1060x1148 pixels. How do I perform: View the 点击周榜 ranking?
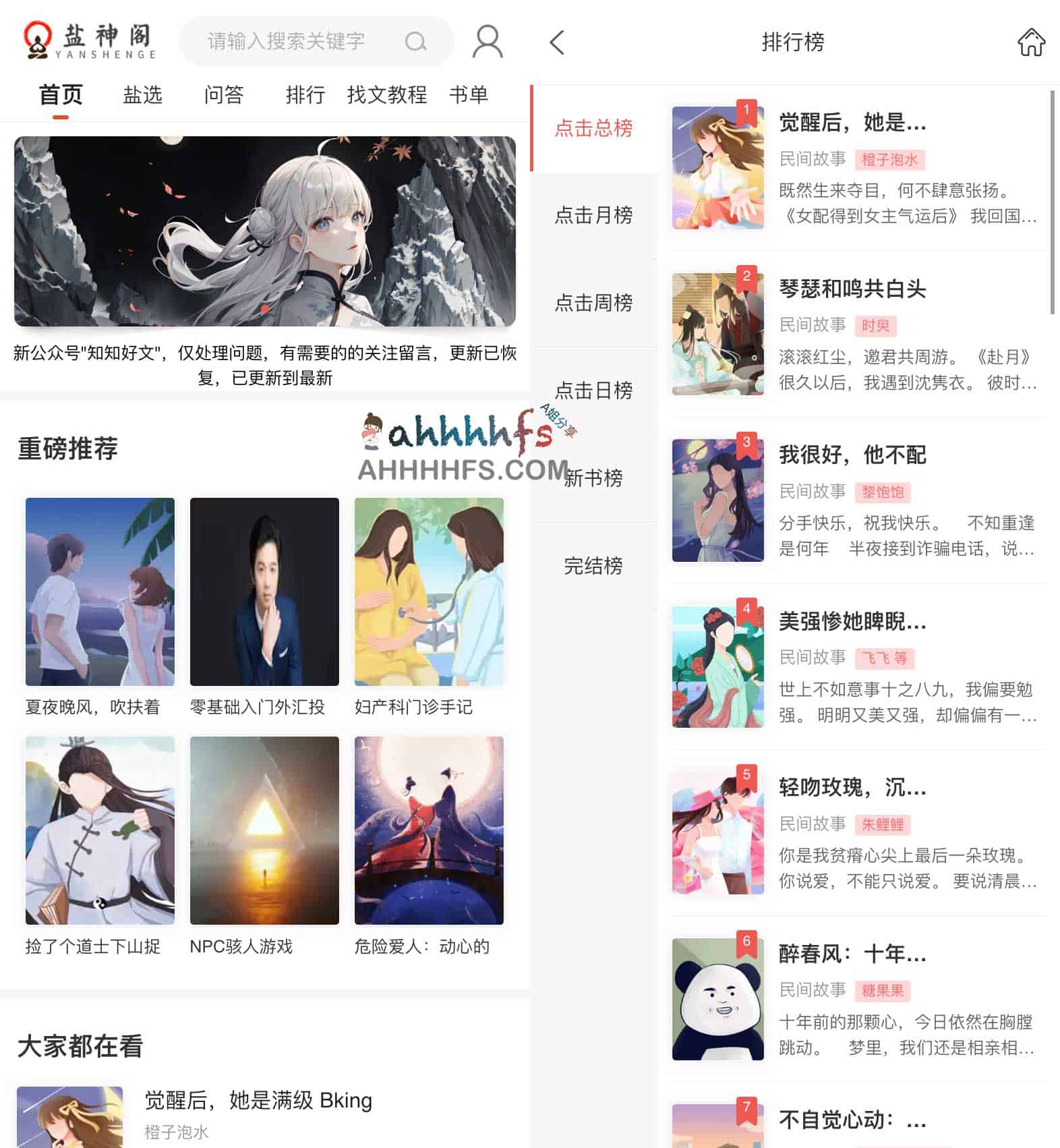tap(595, 304)
